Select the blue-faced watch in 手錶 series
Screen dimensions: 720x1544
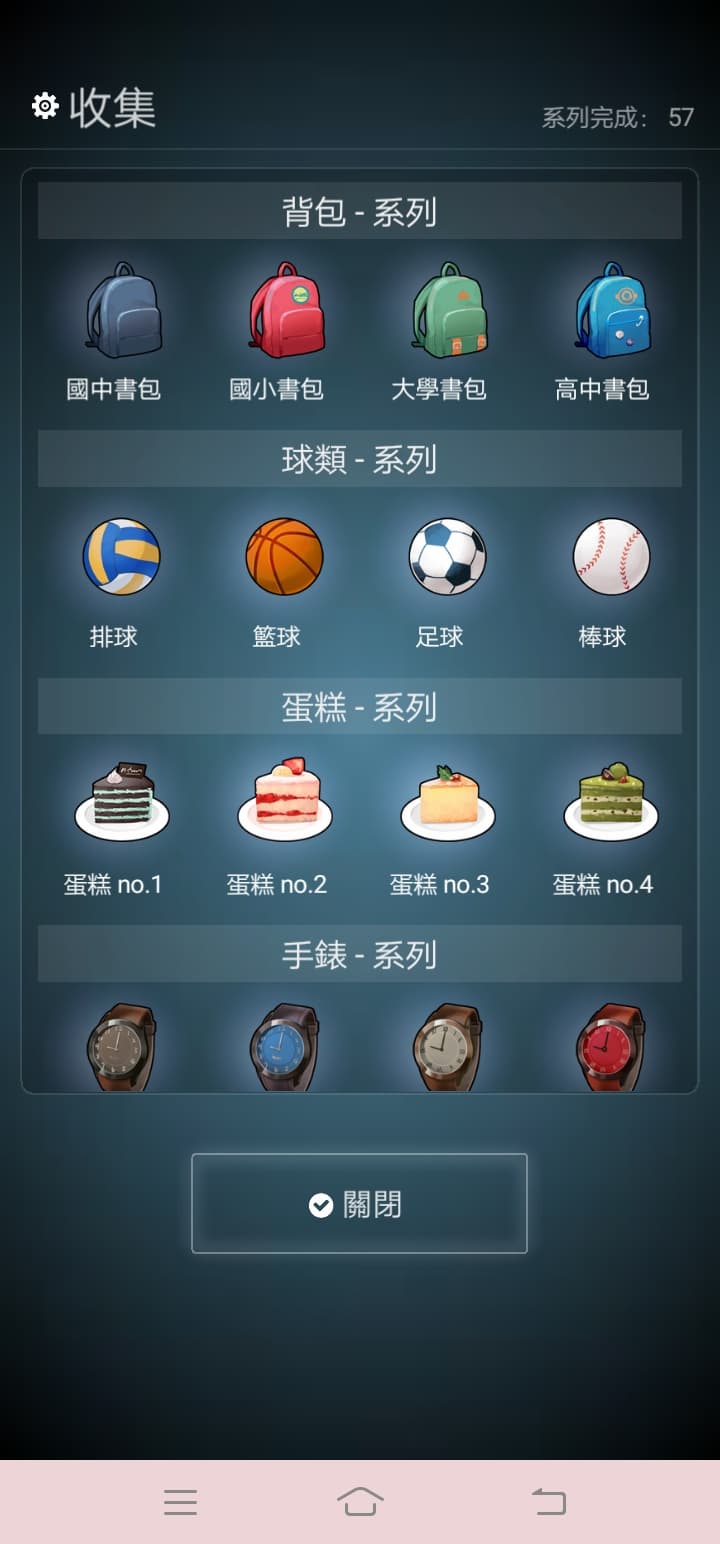pos(283,1046)
